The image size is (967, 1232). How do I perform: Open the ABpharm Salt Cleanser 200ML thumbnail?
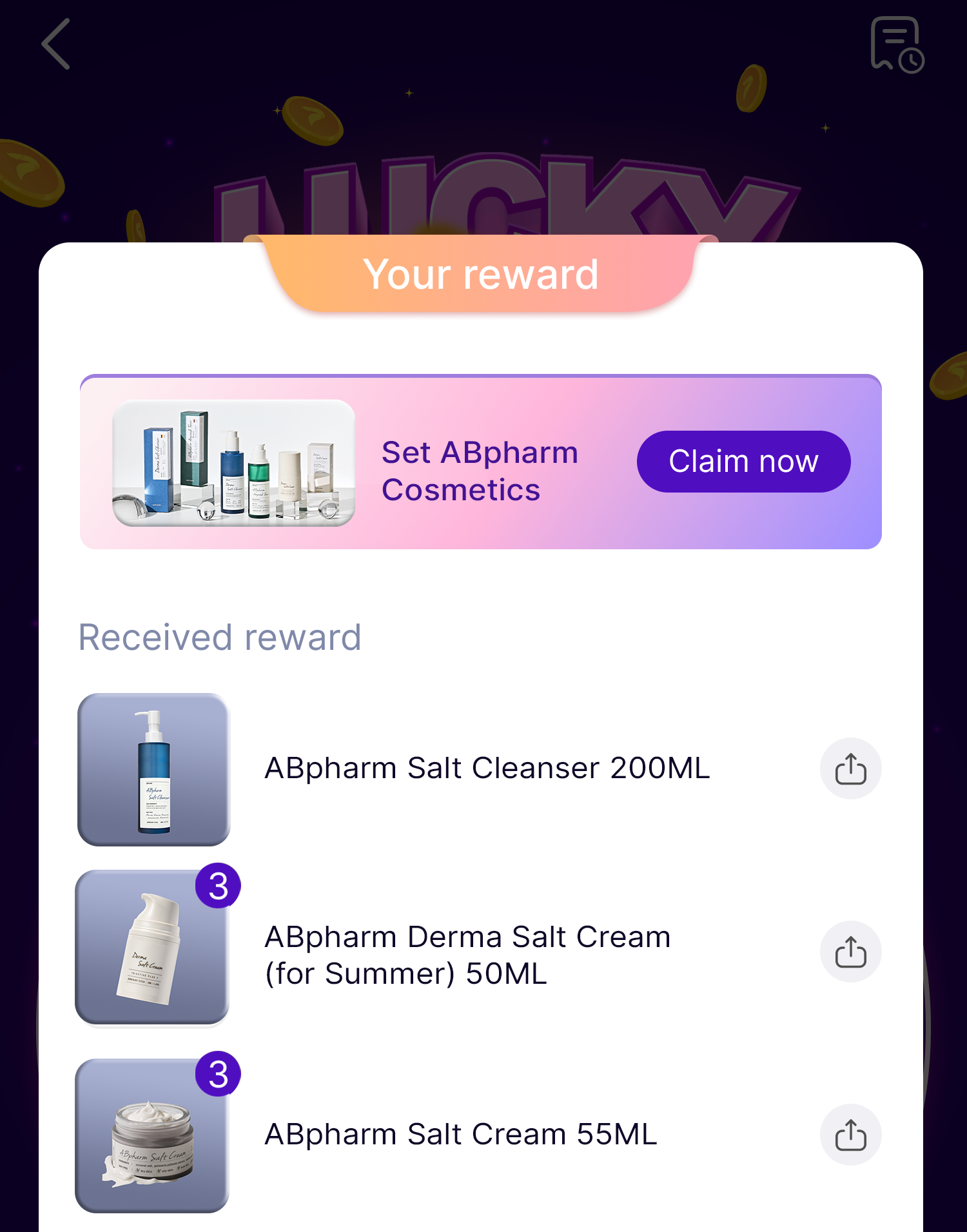tap(153, 769)
